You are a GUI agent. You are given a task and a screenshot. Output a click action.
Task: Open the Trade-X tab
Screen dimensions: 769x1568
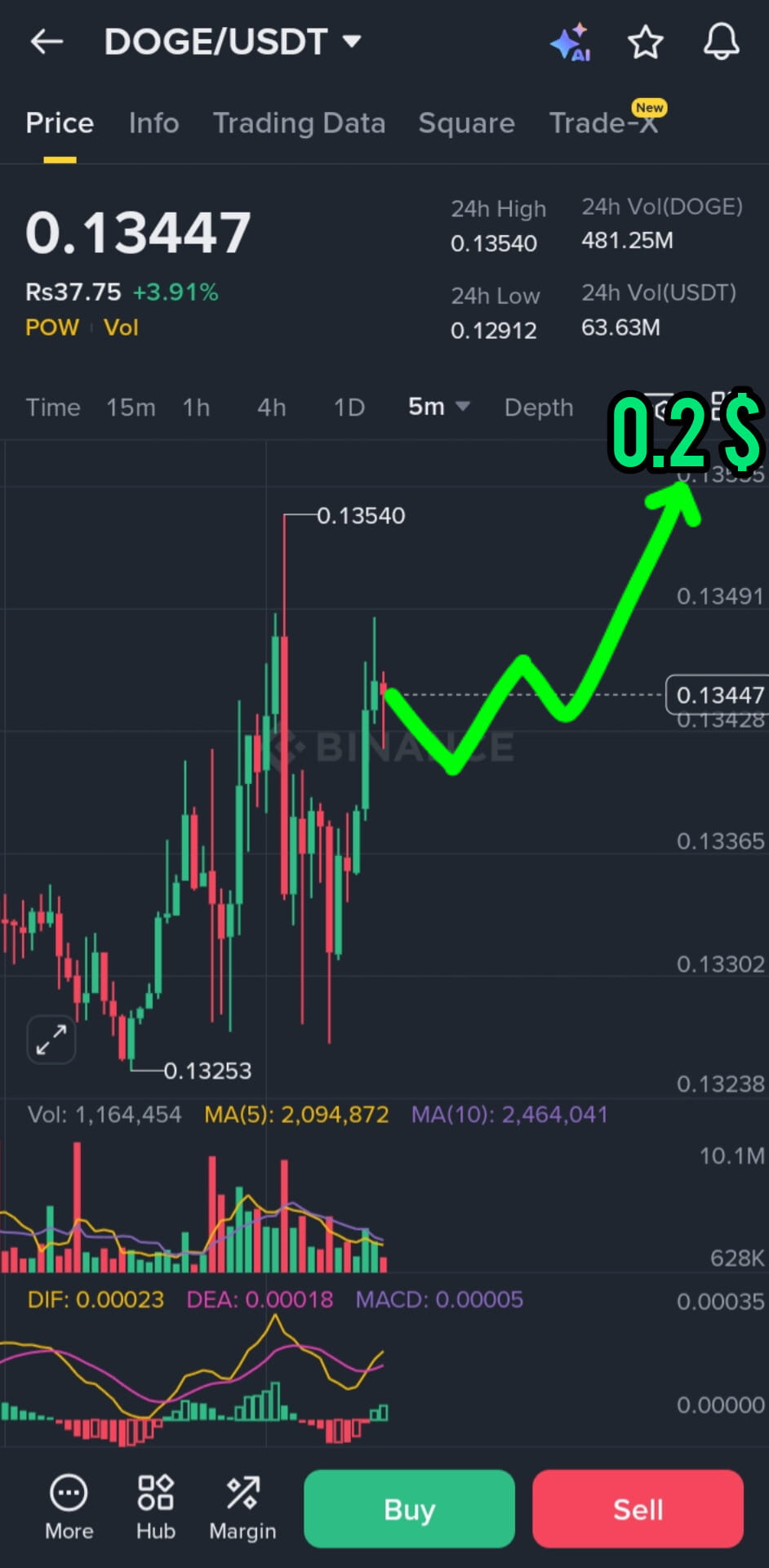602,123
